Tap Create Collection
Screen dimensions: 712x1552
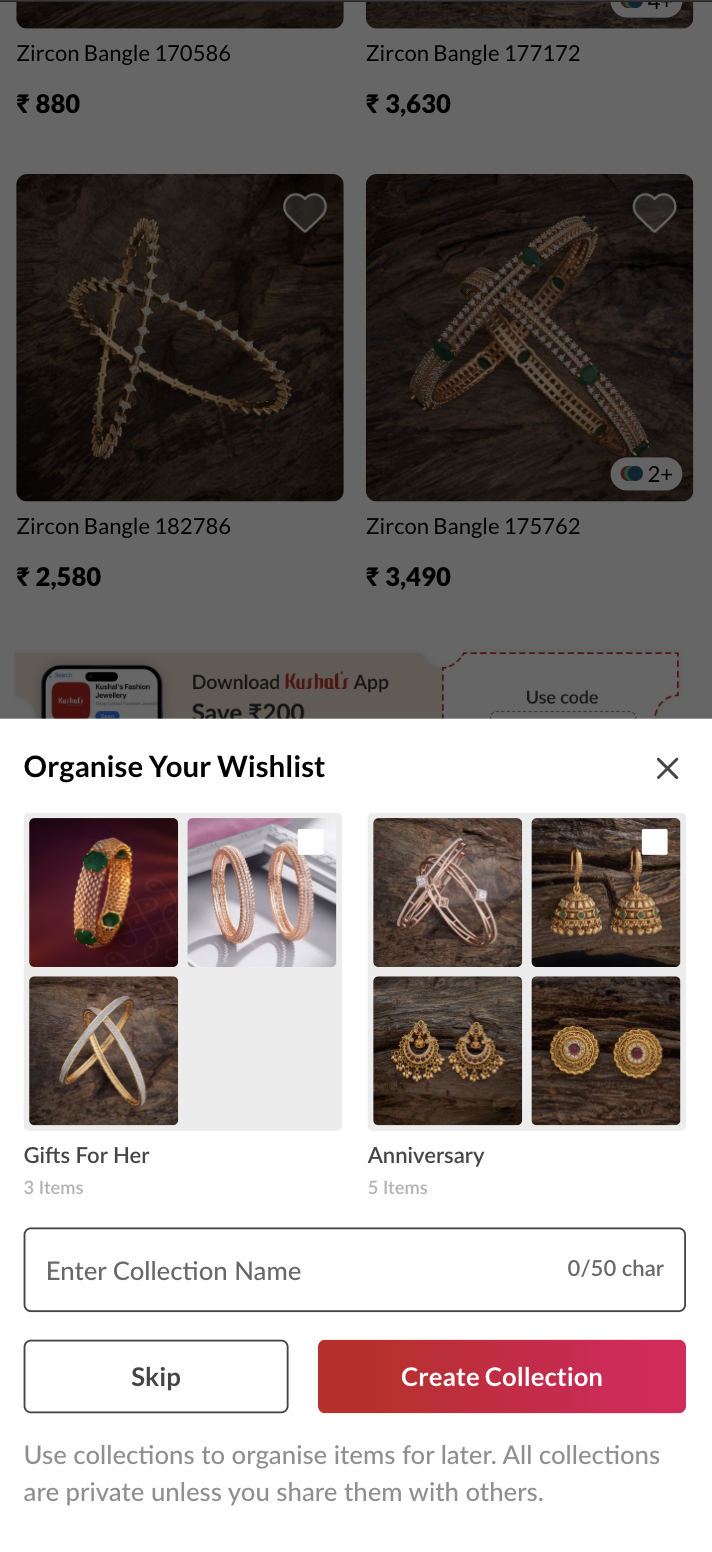(502, 1376)
